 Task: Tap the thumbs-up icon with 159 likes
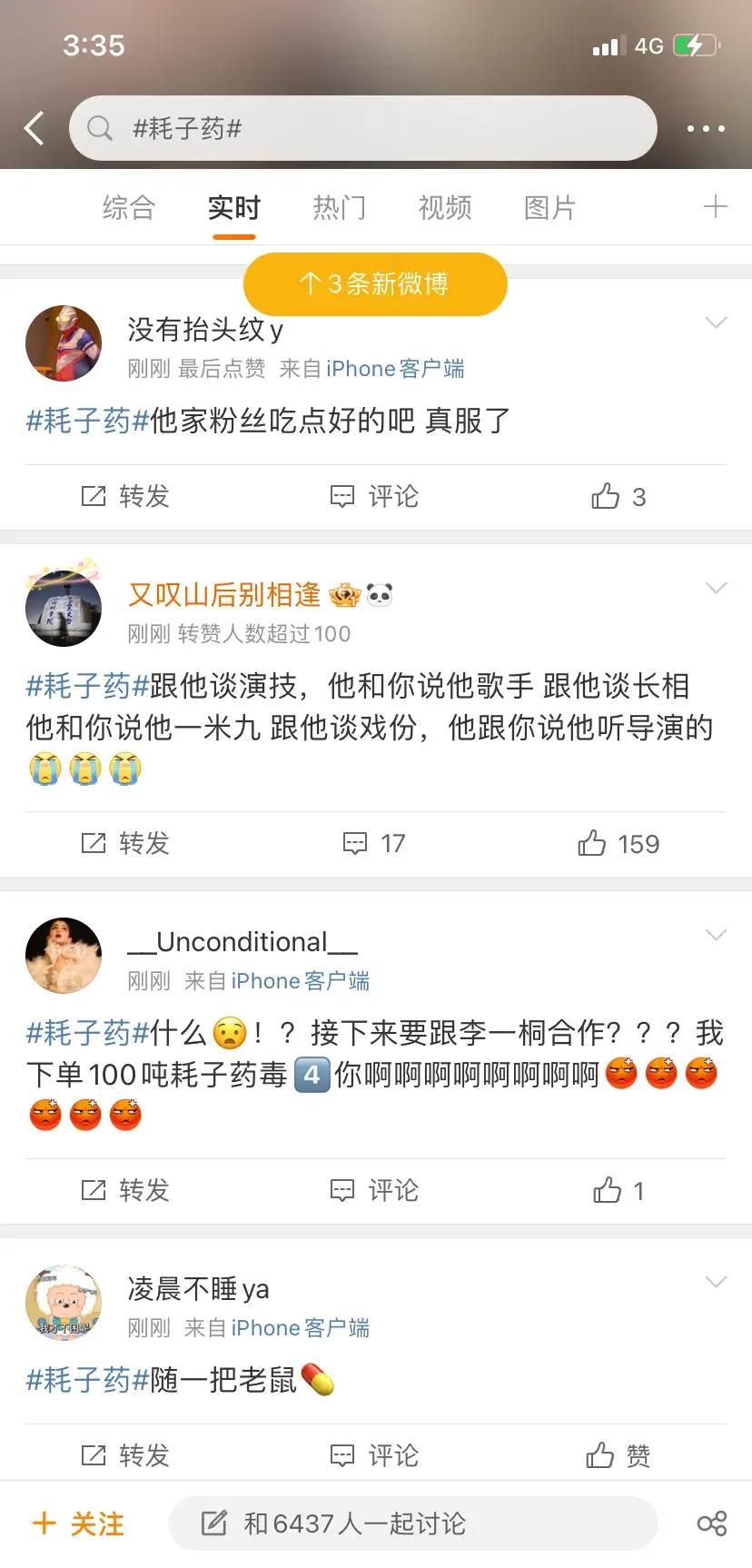[595, 843]
